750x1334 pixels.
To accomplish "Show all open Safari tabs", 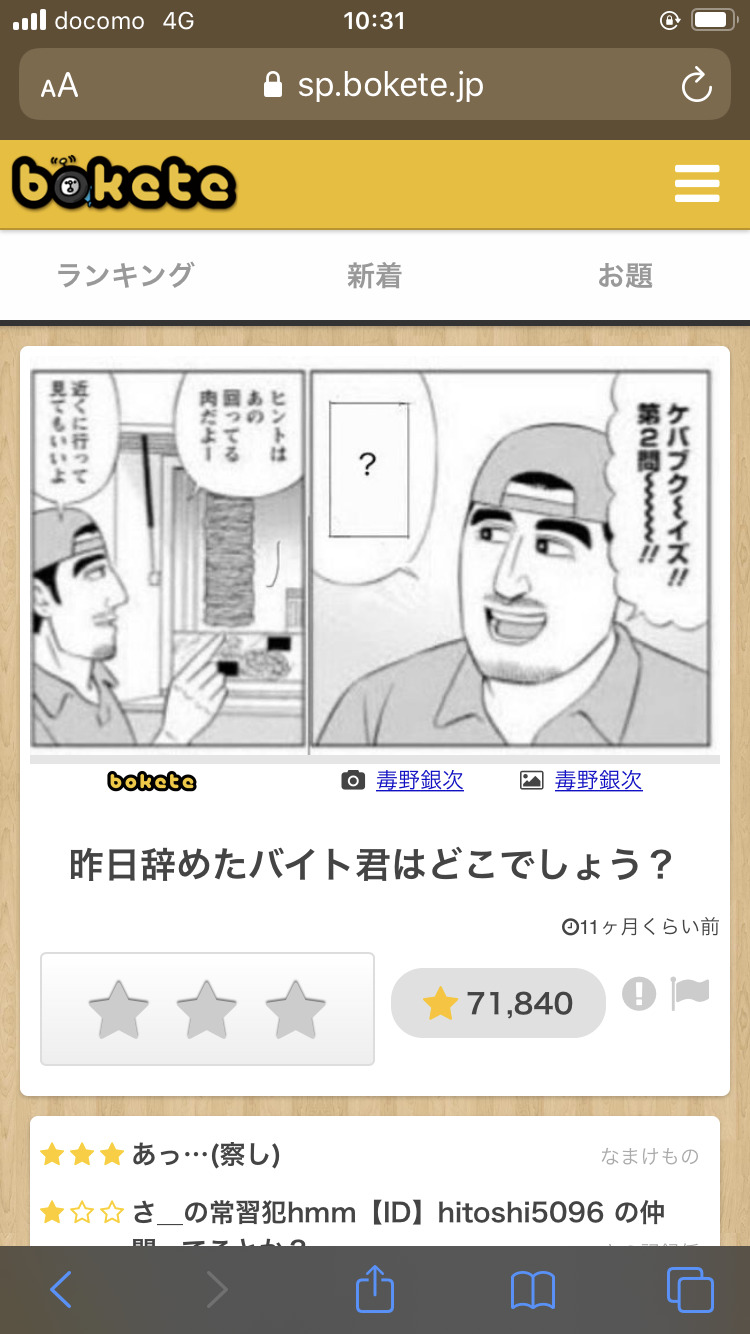I will pyautogui.click(x=690, y=1290).
